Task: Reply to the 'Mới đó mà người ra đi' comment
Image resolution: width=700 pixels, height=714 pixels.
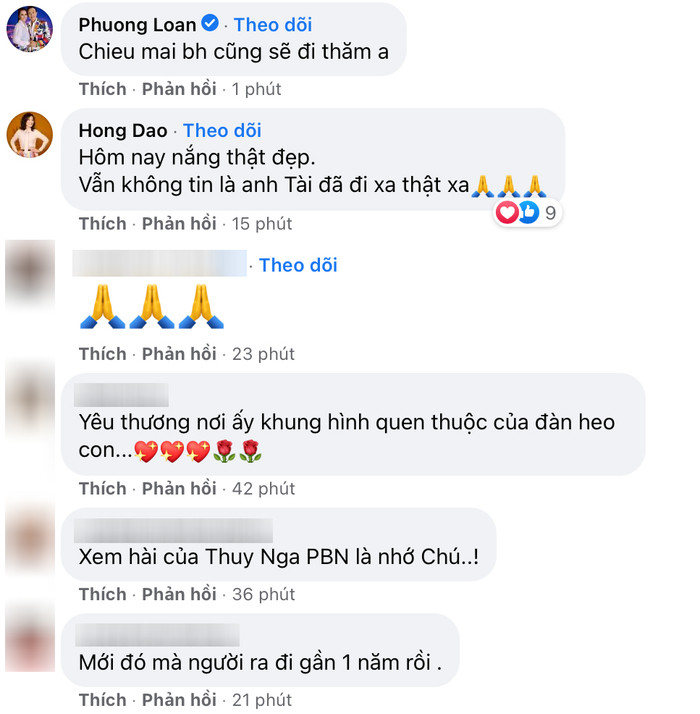Action: click(x=179, y=699)
